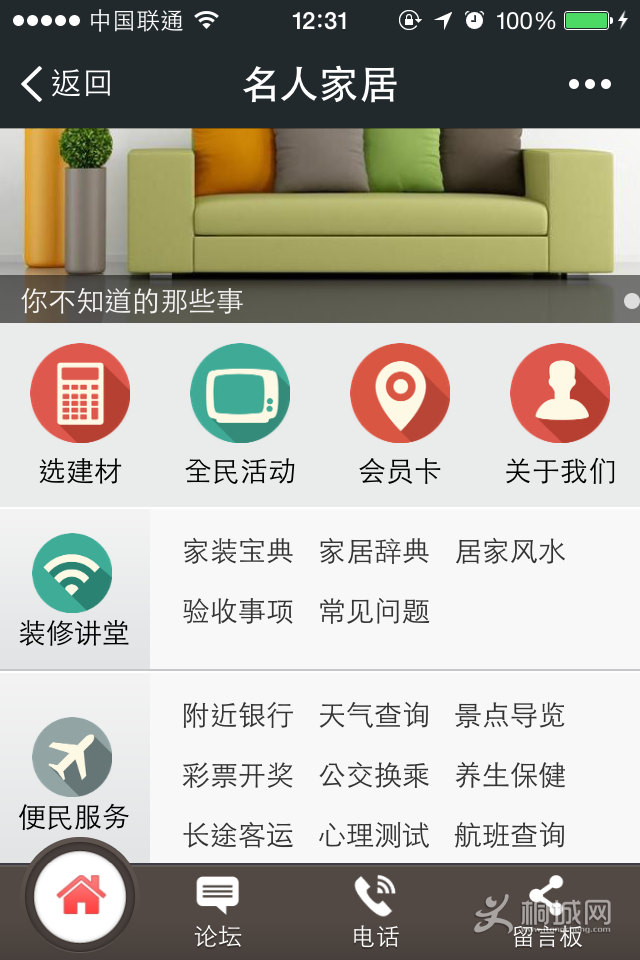Check 天气查询 weather lookup

[374, 715]
